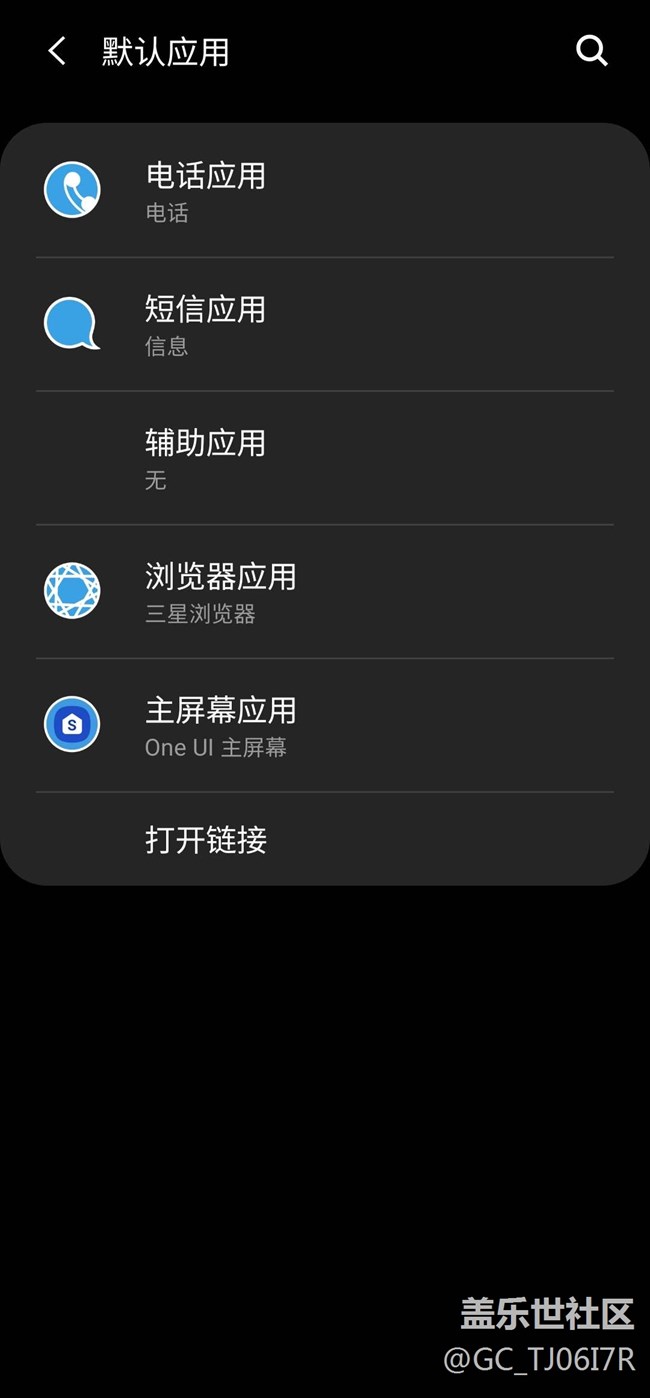Choose the 浏览器应用 row
The height and width of the screenshot is (1398, 650).
point(325,591)
